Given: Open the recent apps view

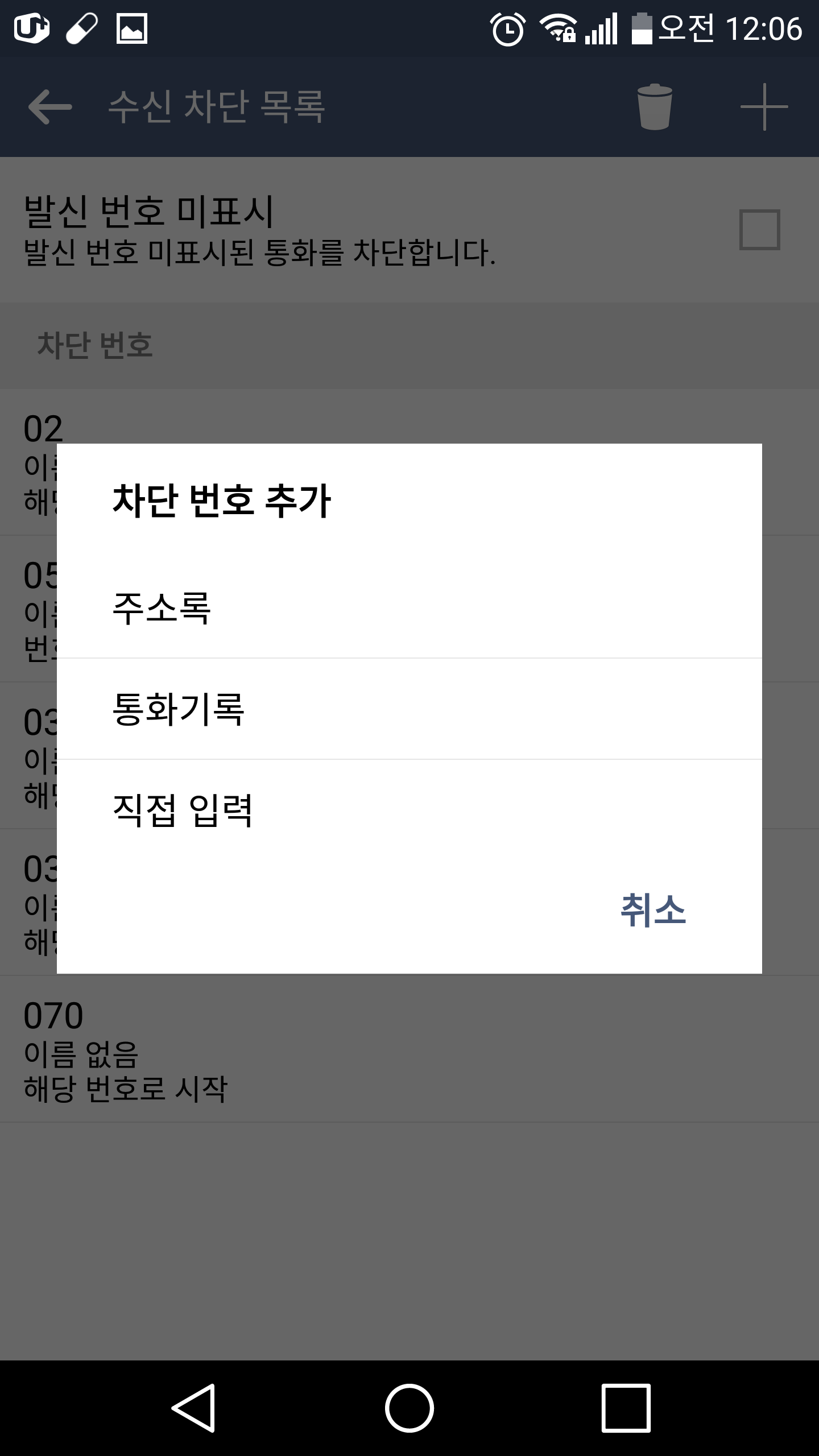Looking at the screenshot, I should 626,1408.
